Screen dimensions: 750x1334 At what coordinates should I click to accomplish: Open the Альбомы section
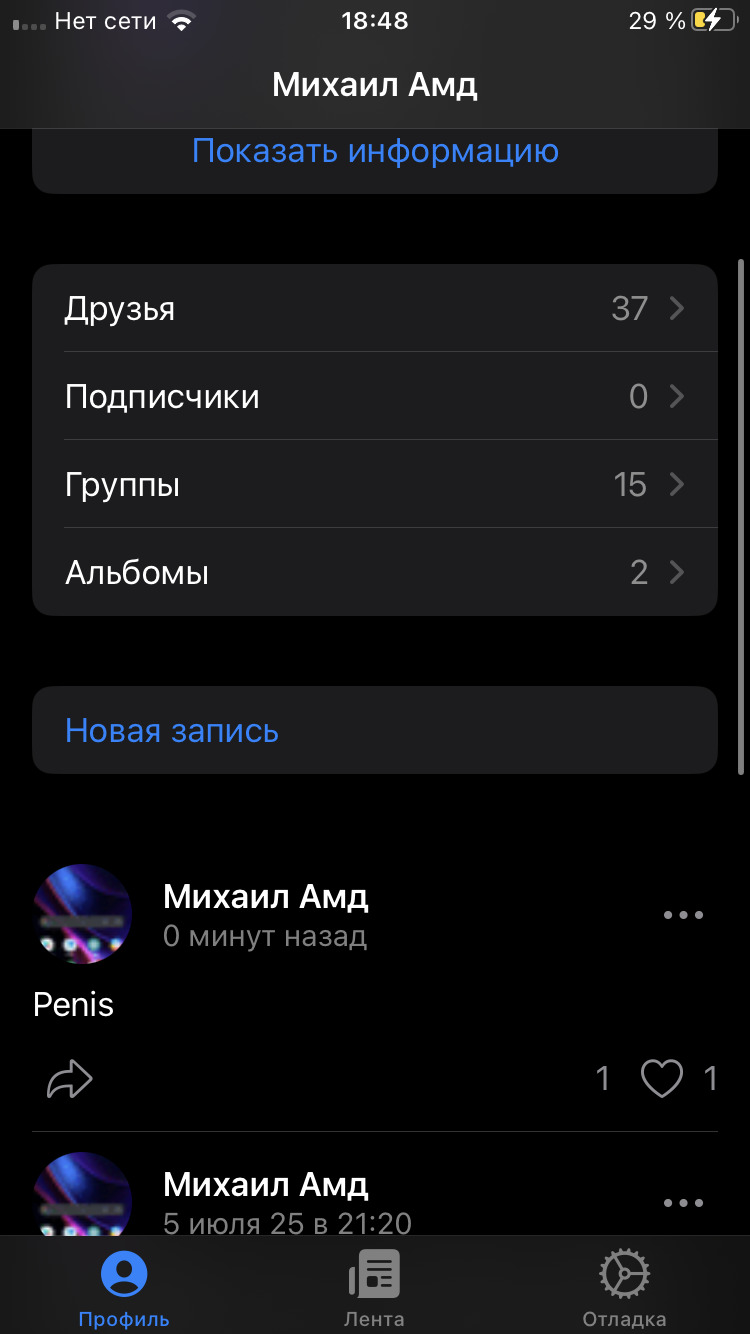[x=375, y=572]
